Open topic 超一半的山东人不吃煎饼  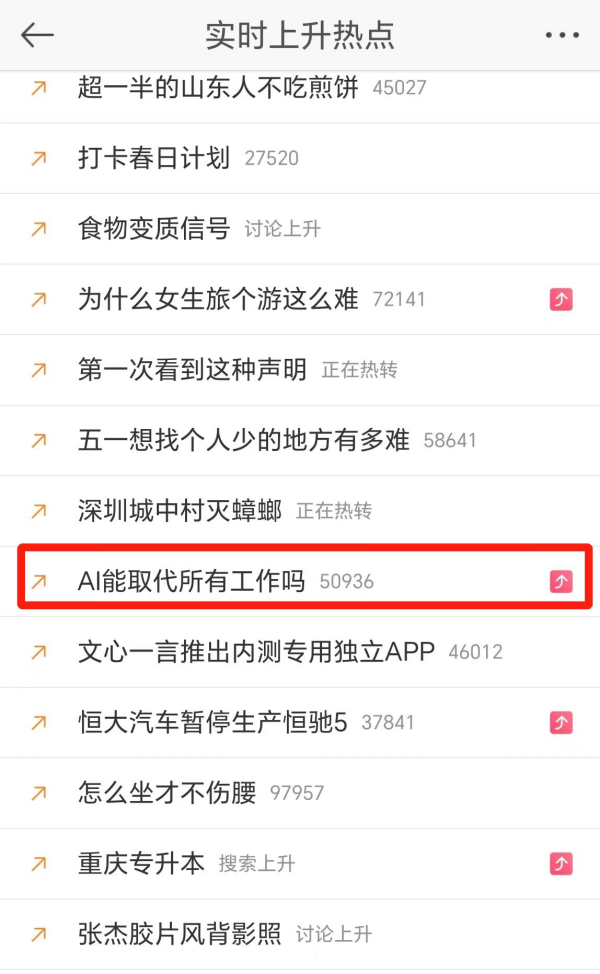[218, 88]
